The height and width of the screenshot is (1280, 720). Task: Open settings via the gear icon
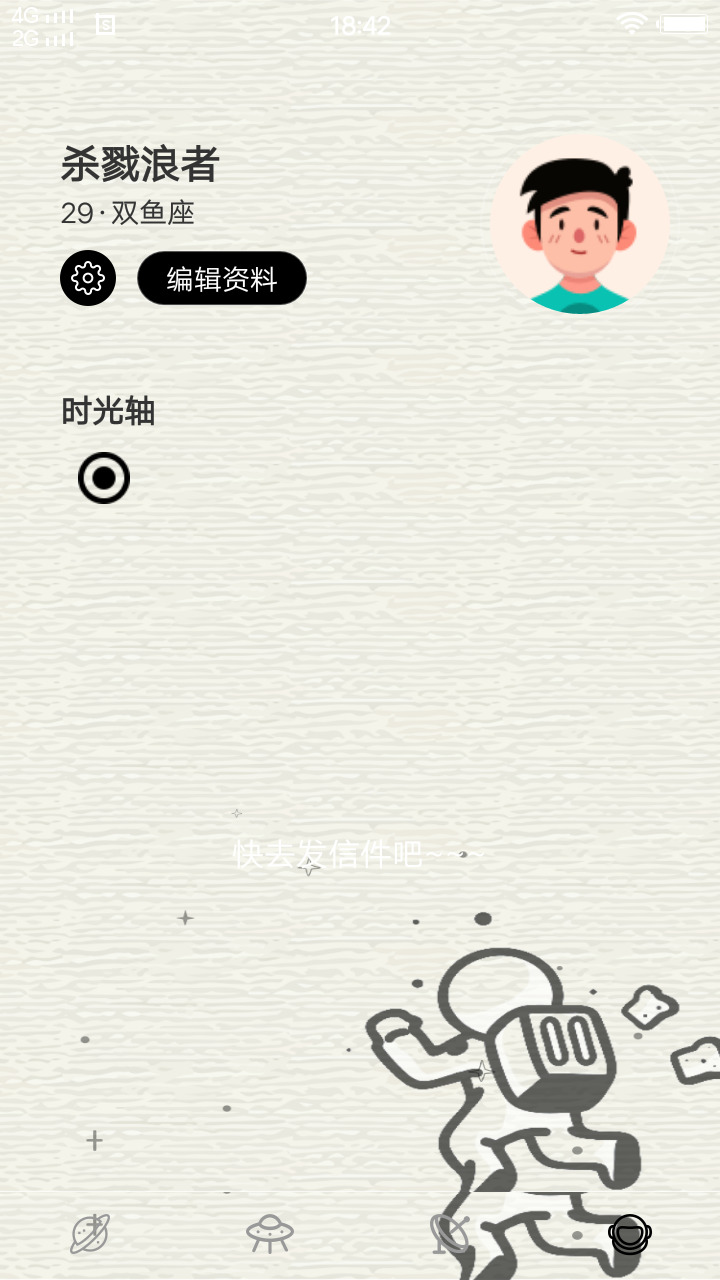88,278
